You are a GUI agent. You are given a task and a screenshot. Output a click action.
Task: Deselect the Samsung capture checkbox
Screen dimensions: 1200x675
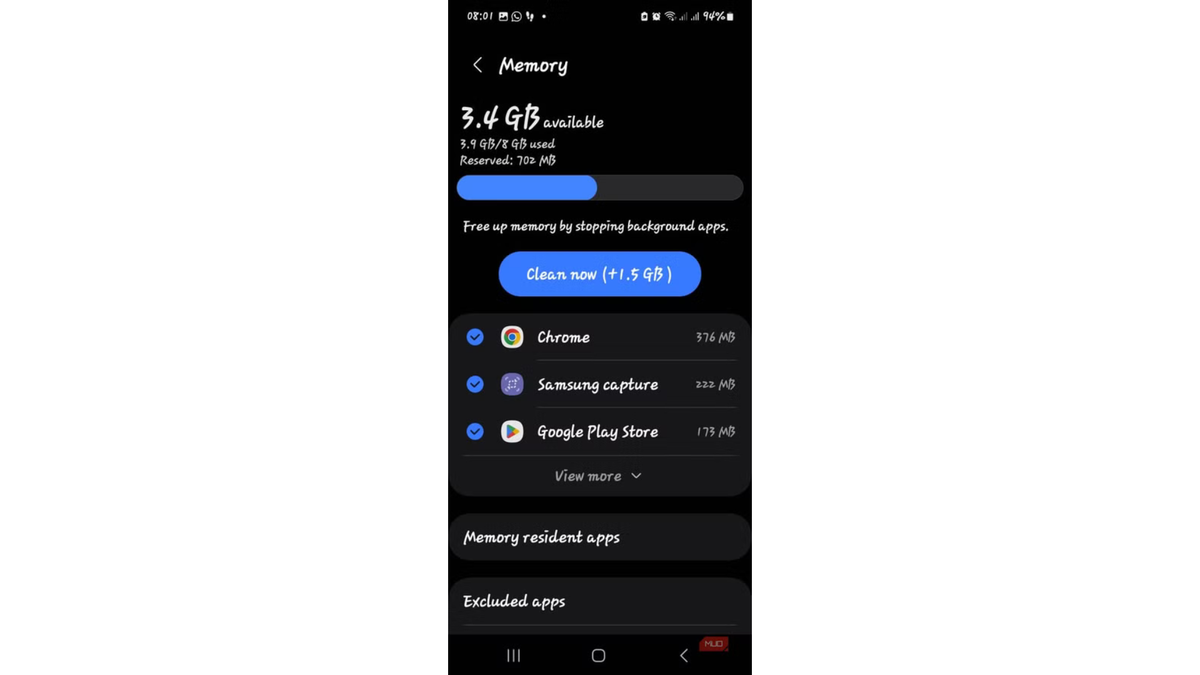(x=475, y=384)
